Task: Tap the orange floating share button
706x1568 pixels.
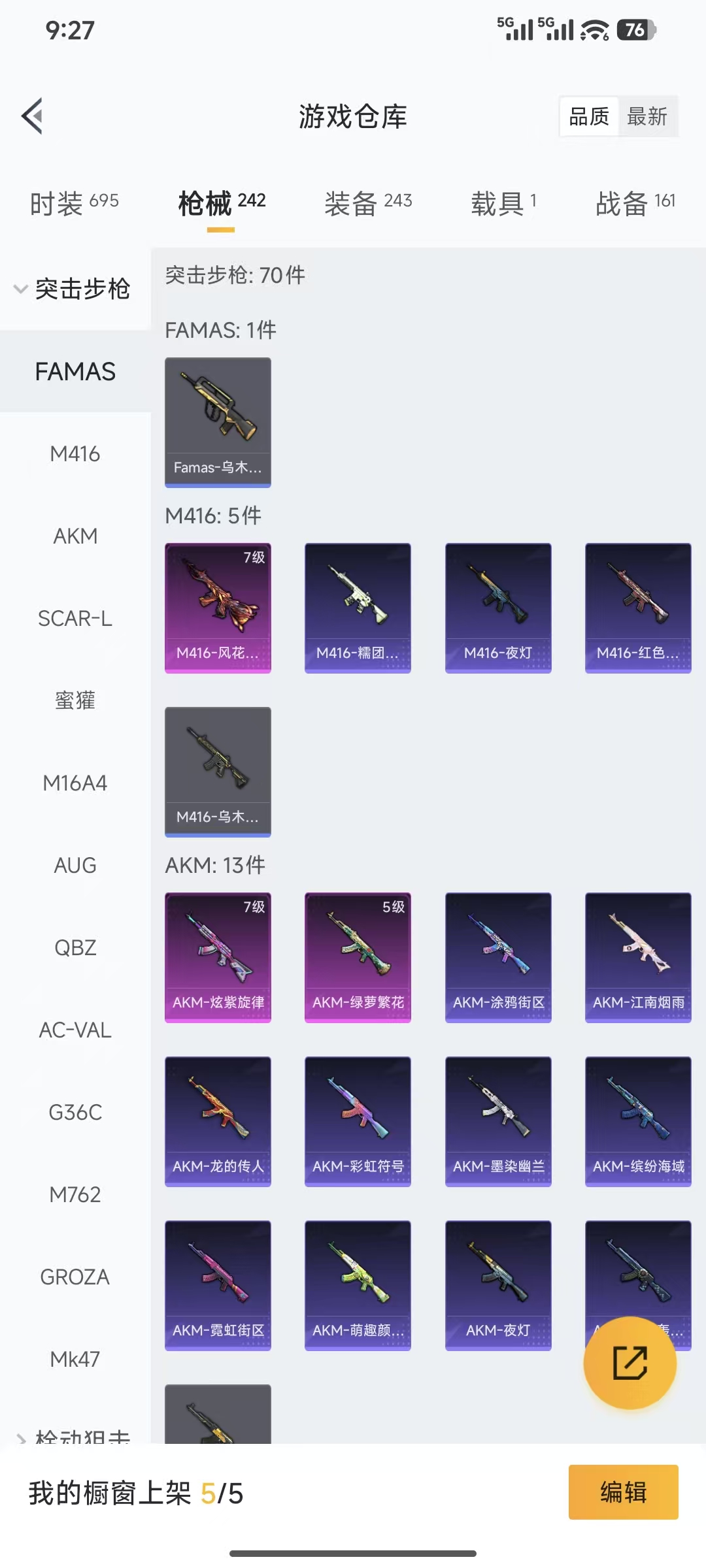Action: click(630, 1363)
